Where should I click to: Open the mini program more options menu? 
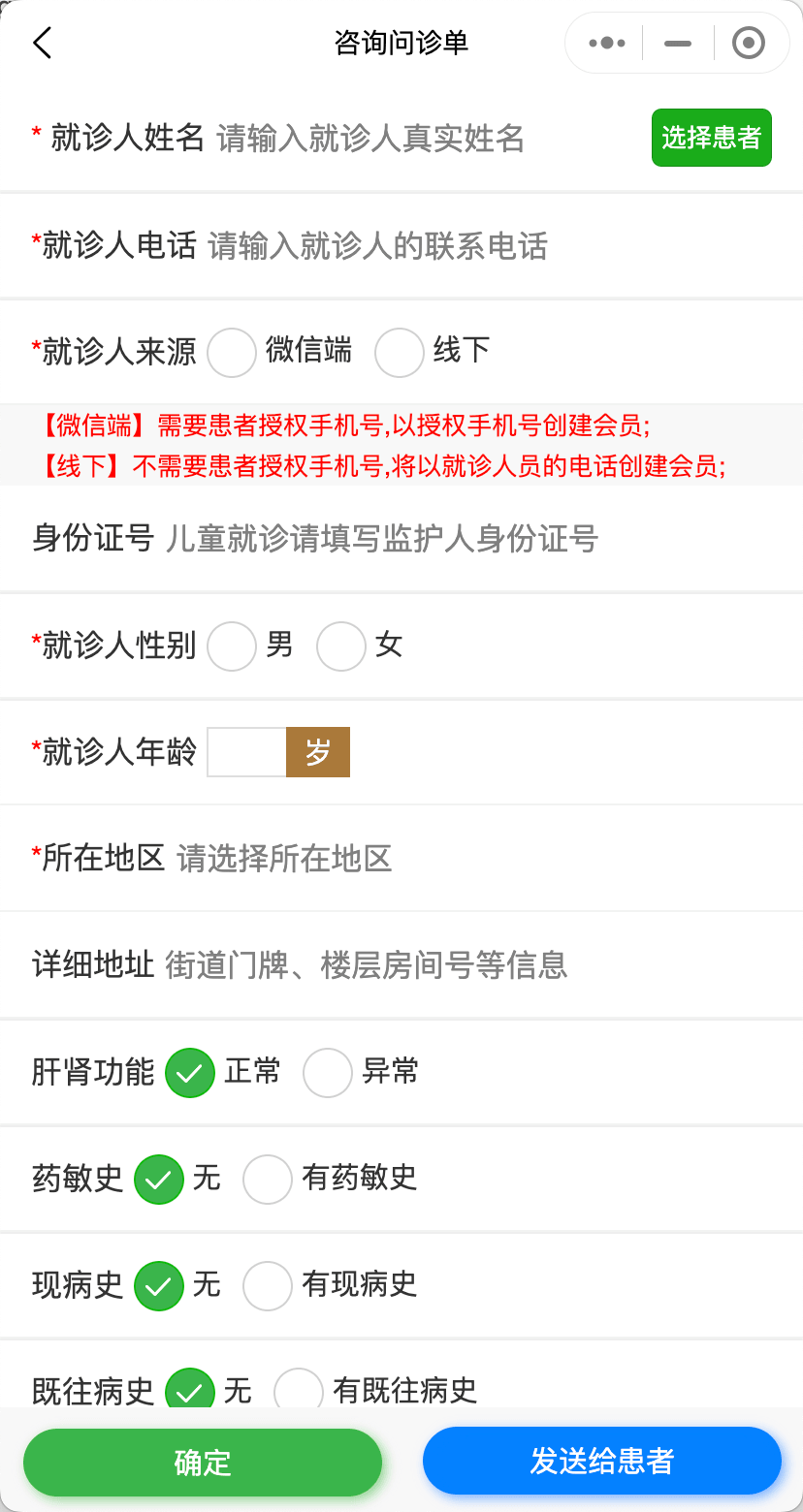[x=607, y=43]
